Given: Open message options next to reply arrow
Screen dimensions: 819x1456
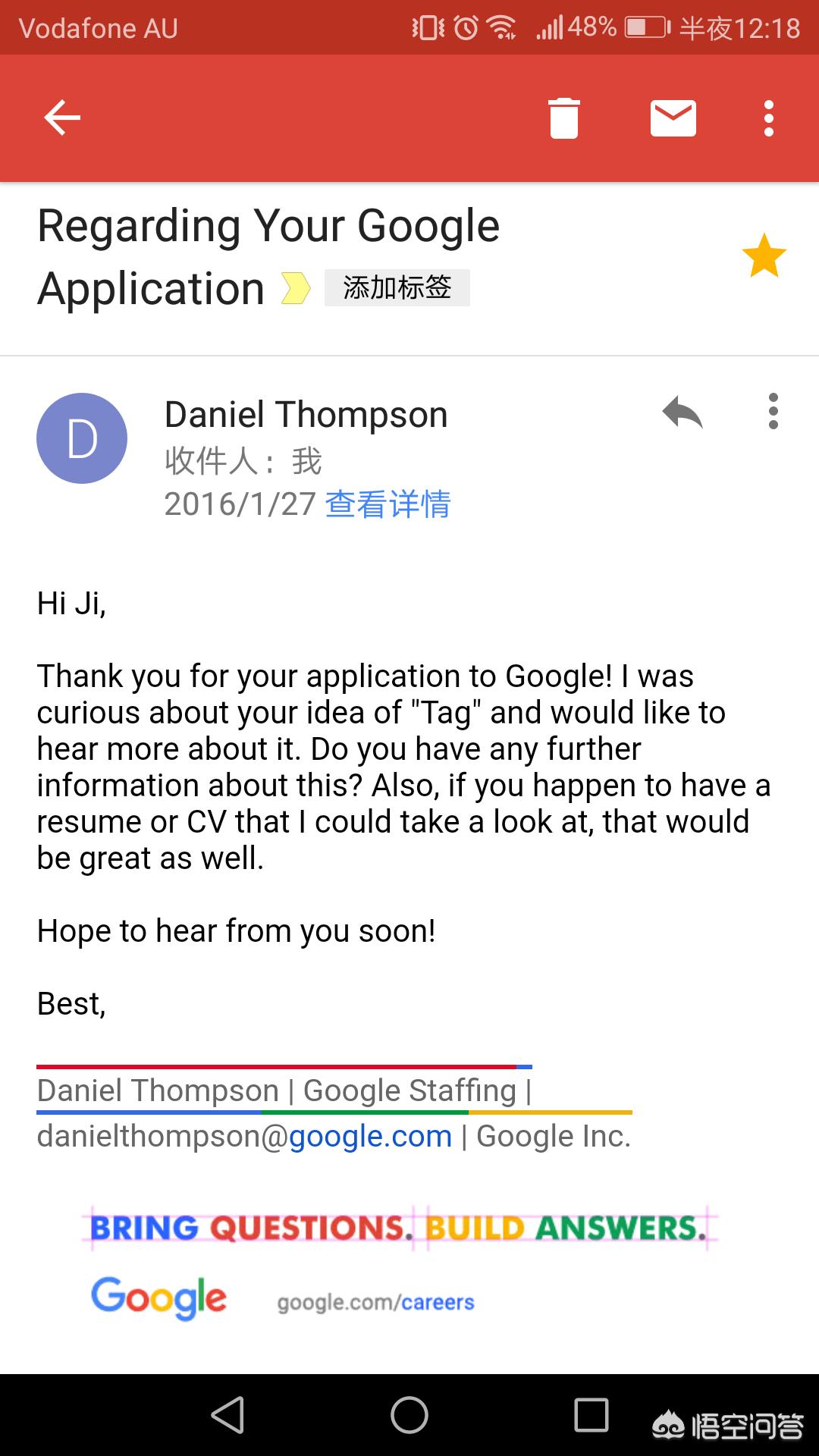Looking at the screenshot, I should tap(773, 411).
